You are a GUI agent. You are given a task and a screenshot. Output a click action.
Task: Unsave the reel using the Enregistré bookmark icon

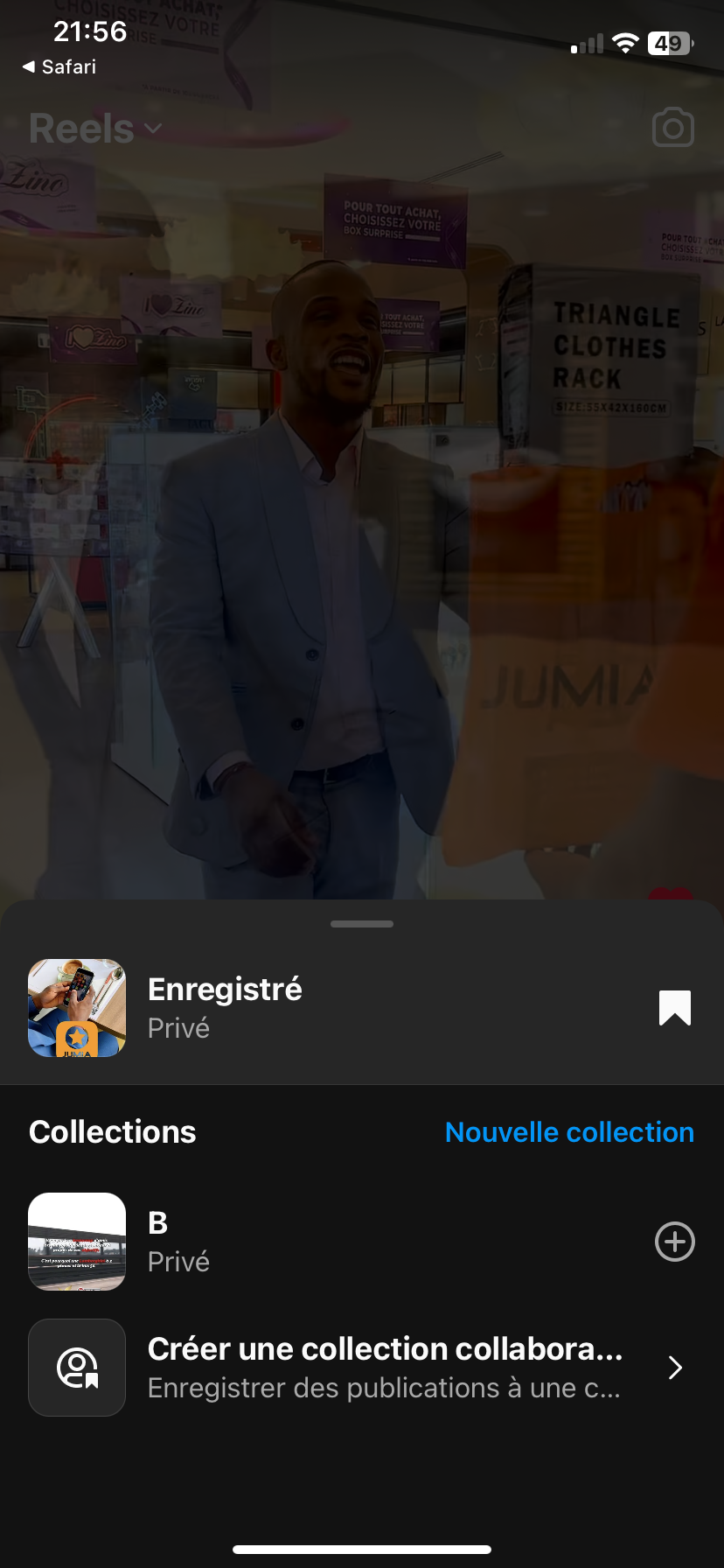(674, 1008)
